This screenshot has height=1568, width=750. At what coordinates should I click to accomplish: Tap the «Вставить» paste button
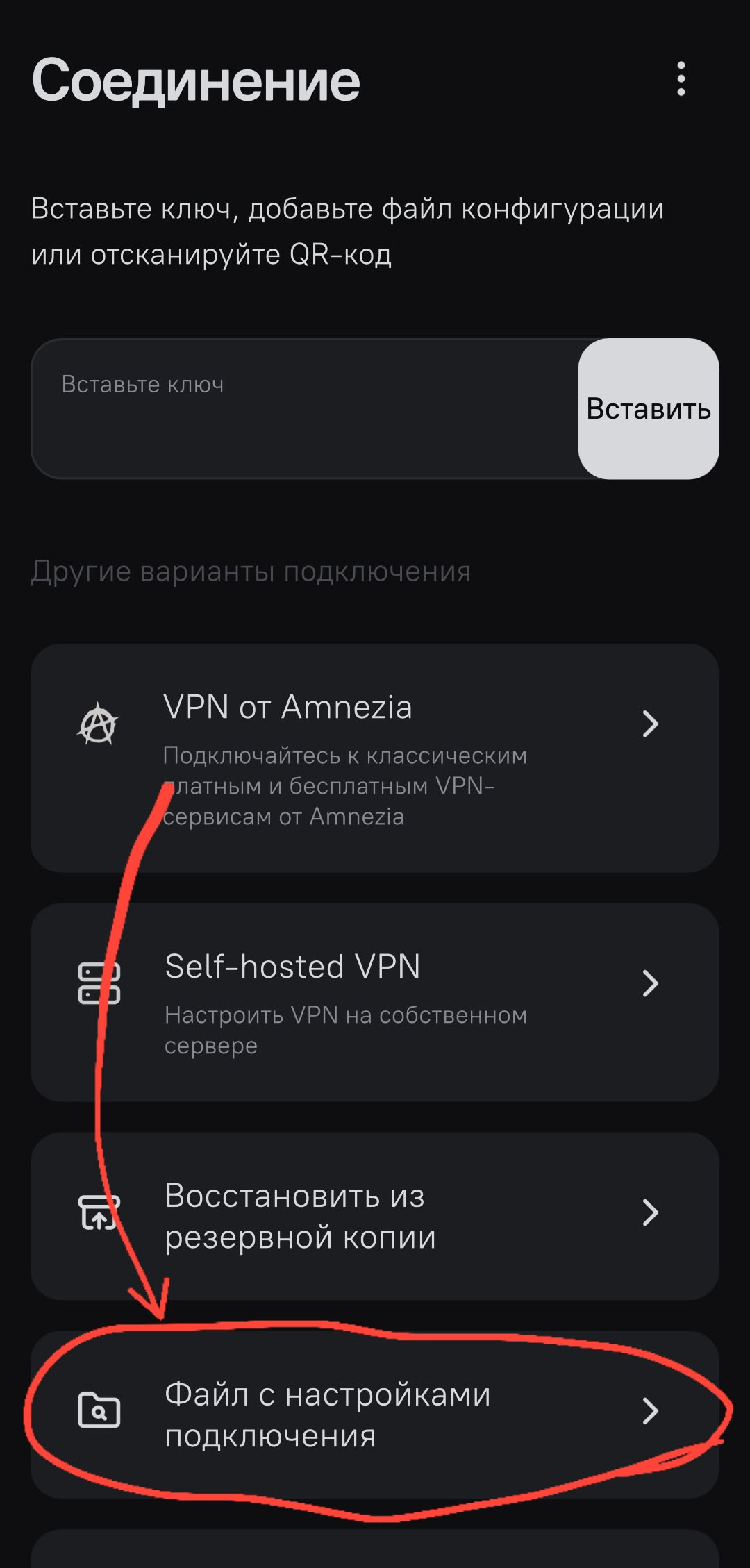pyautogui.click(x=649, y=409)
